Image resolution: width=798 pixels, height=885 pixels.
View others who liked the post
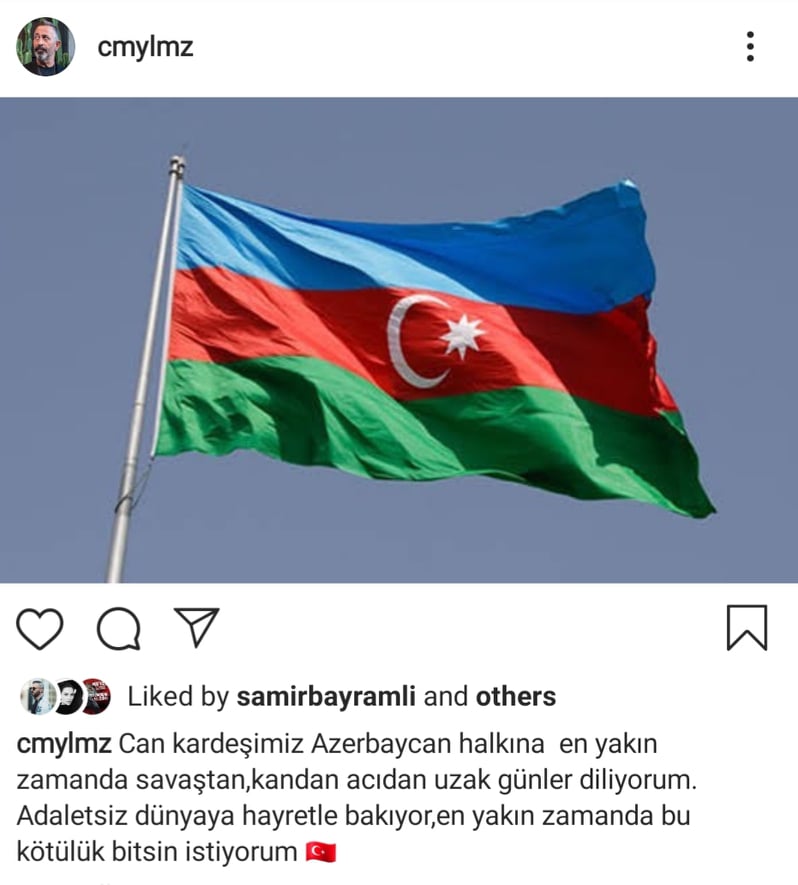point(515,696)
